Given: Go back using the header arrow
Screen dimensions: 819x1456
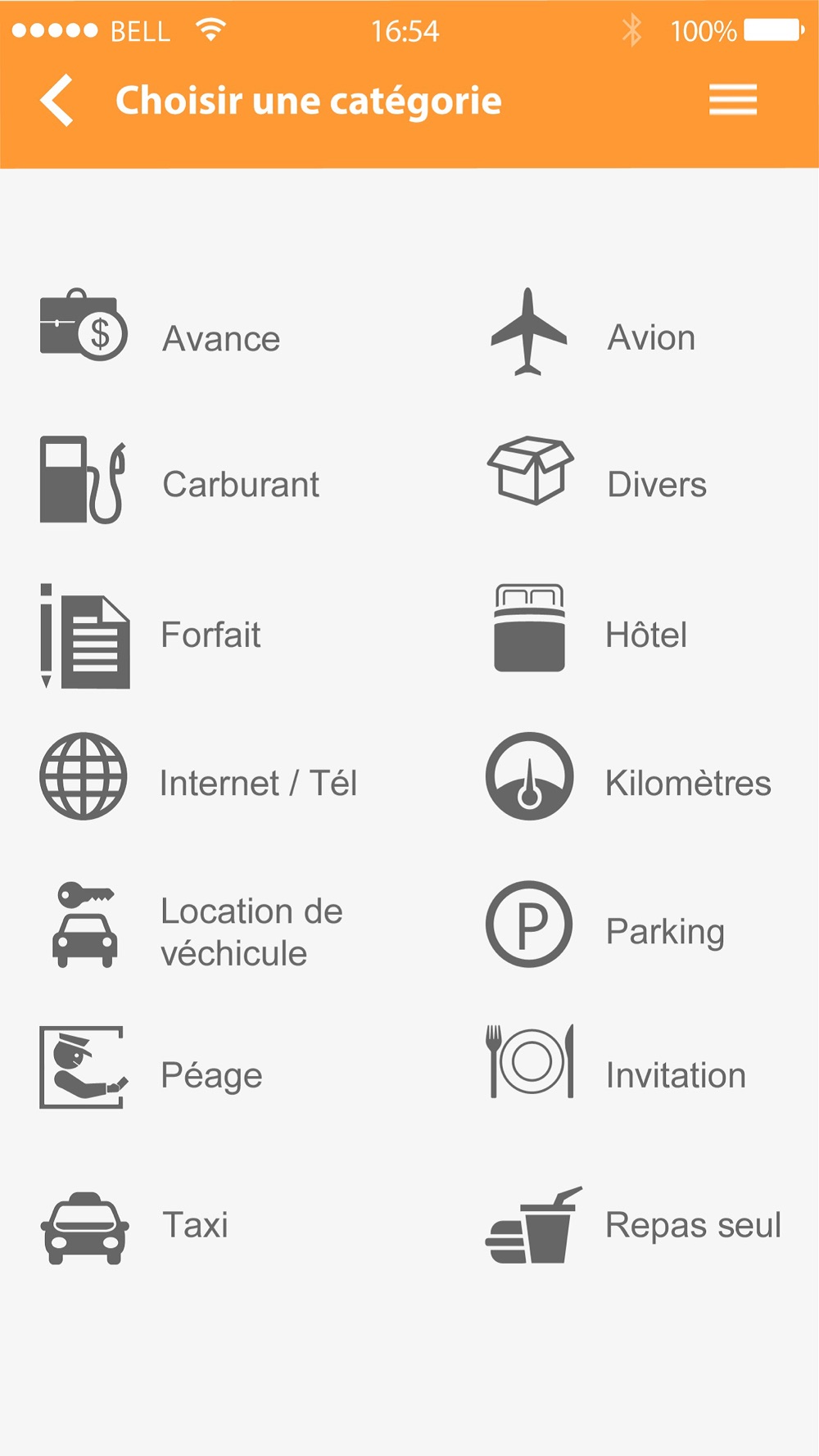Looking at the screenshot, I should [57, 101].
